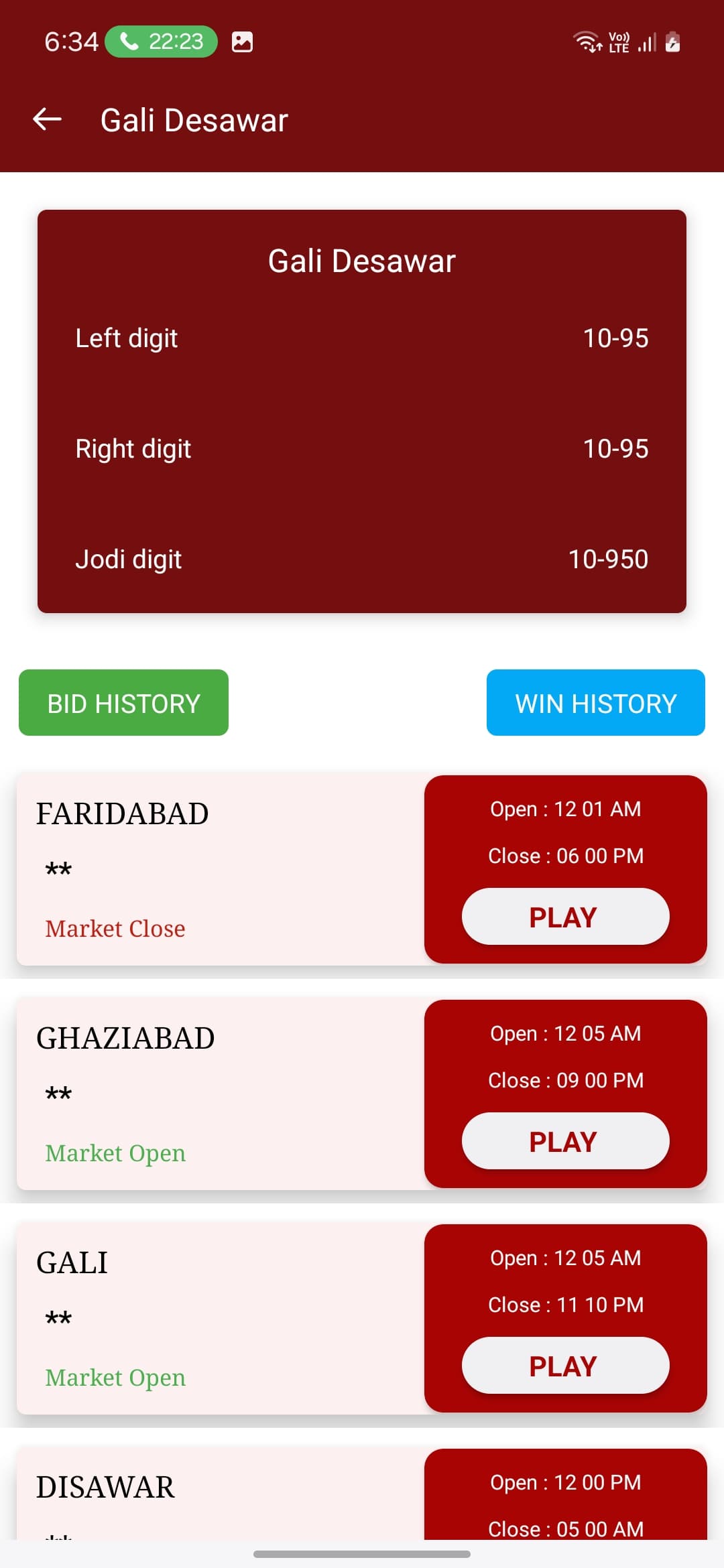Tap PLAY for the Ghaziabad market
Viewport: 724px width, 1568px height.
point(565,1141)
